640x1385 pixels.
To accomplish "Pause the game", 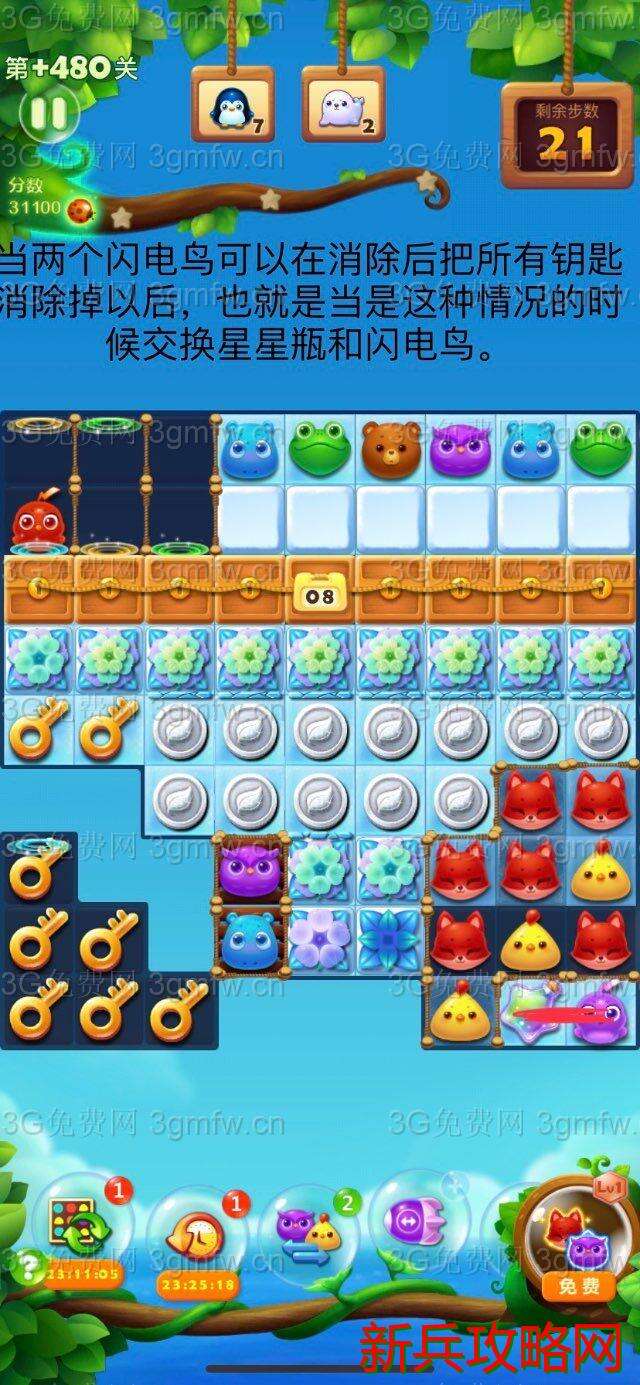I will [x=47, y=112].
